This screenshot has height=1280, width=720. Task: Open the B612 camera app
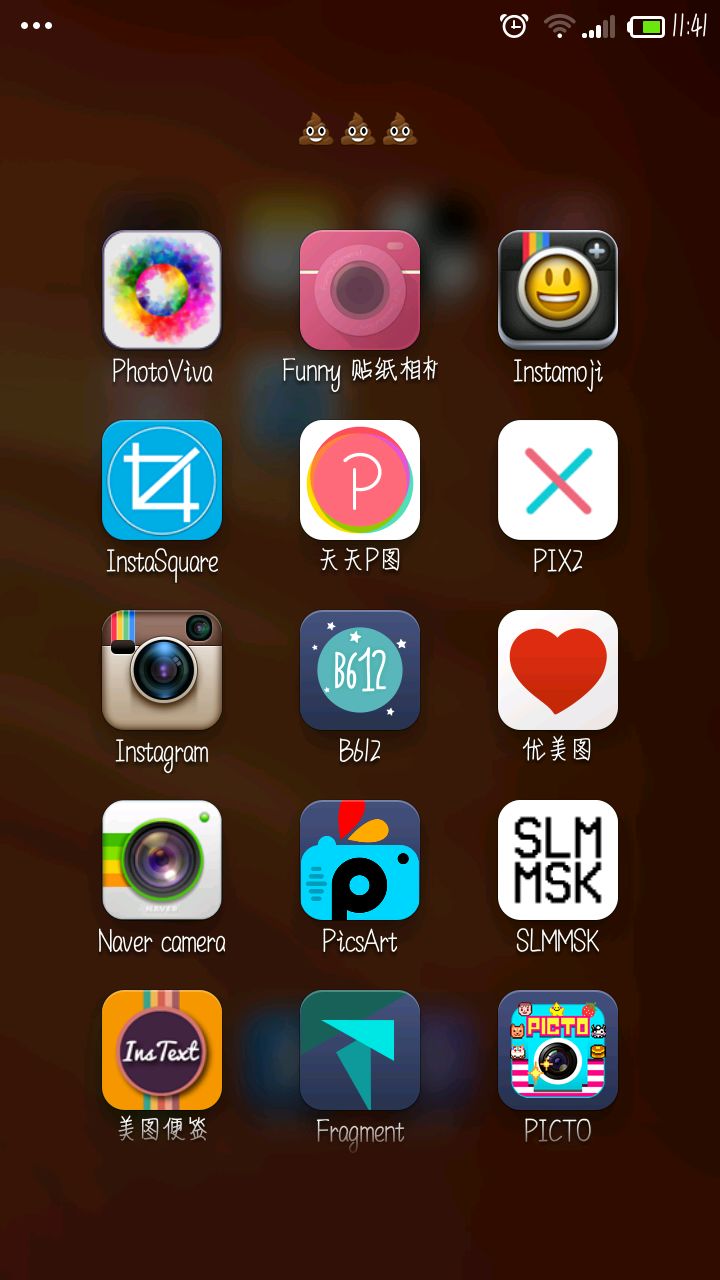(360, 670)
